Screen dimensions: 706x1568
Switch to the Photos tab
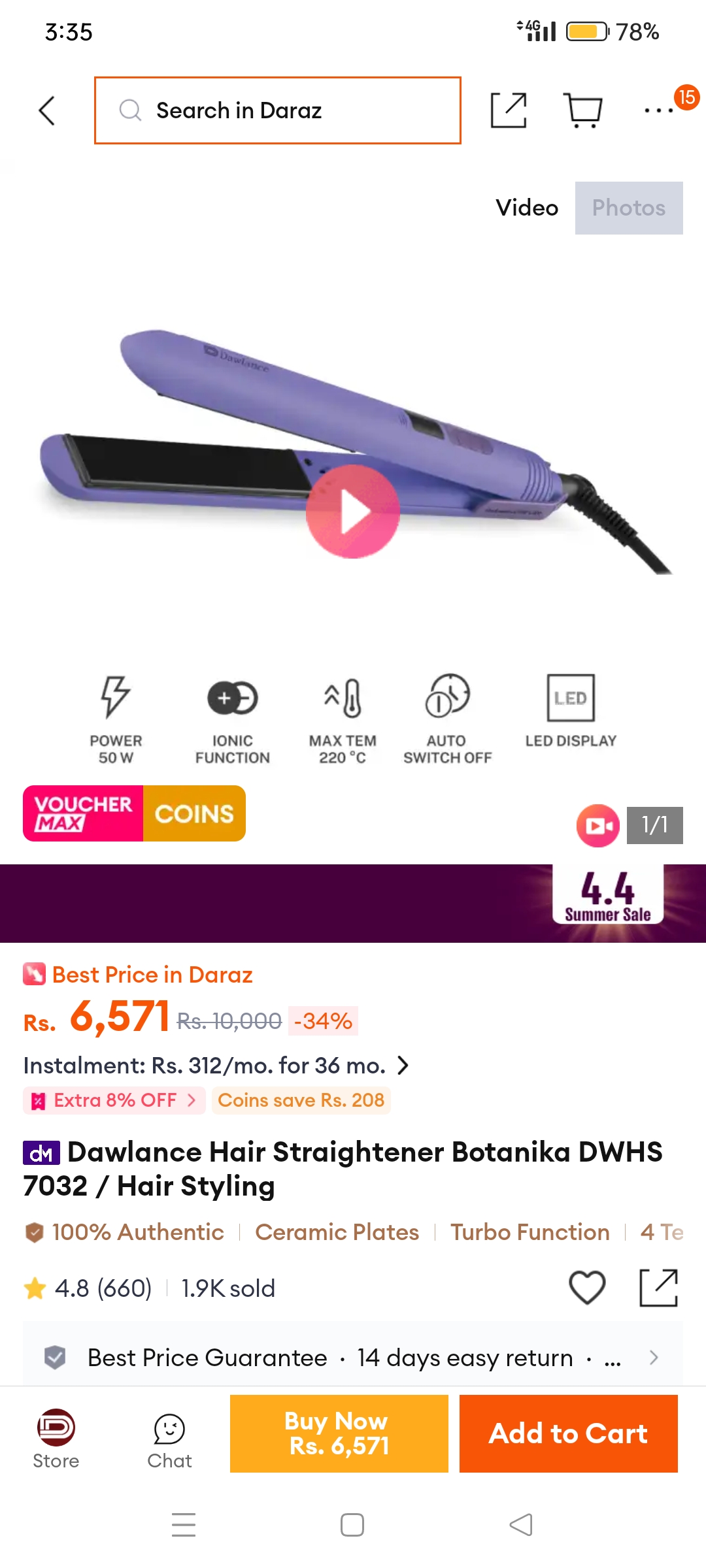point(629,208)
